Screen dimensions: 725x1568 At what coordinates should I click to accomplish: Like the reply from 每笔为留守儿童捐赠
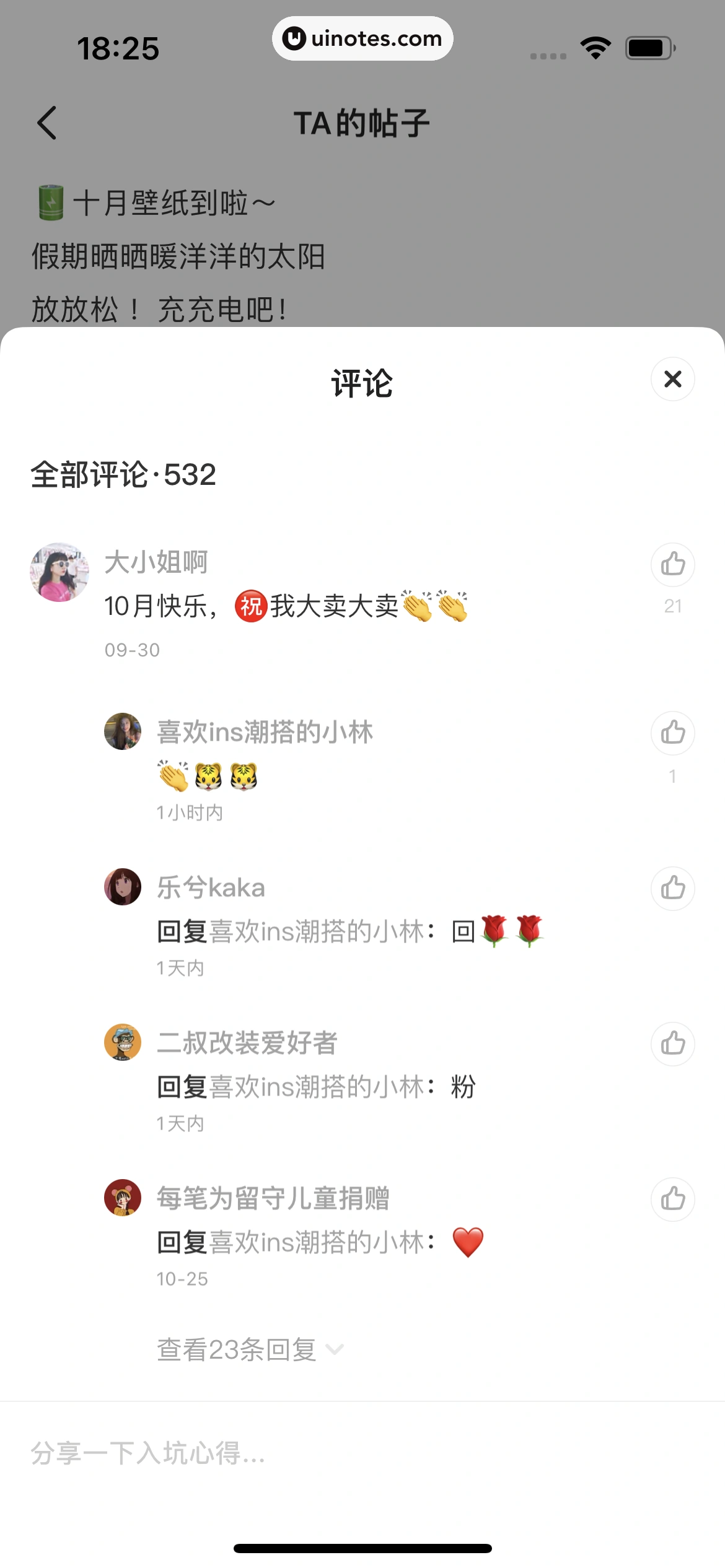pos(672,1200)
